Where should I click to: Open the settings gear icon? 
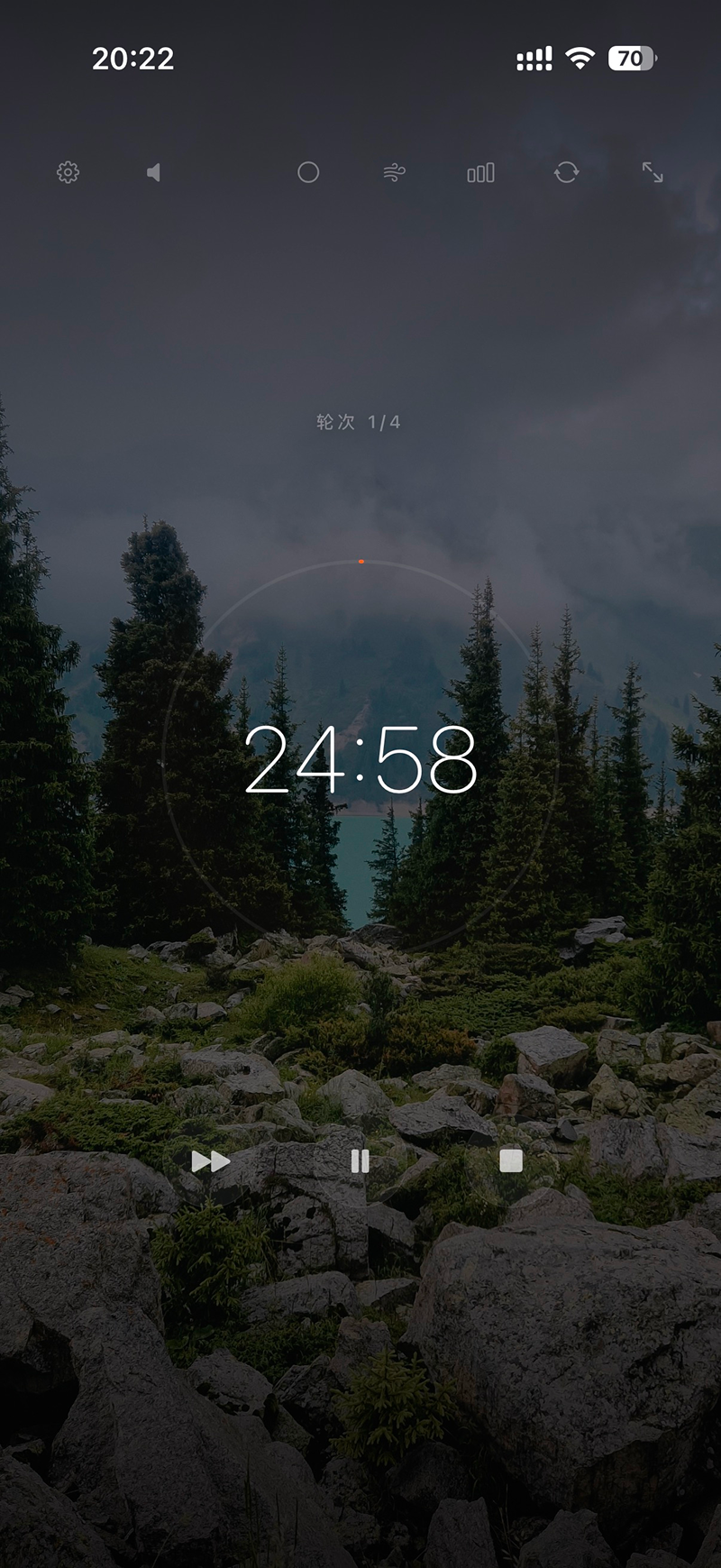(68, 172)
